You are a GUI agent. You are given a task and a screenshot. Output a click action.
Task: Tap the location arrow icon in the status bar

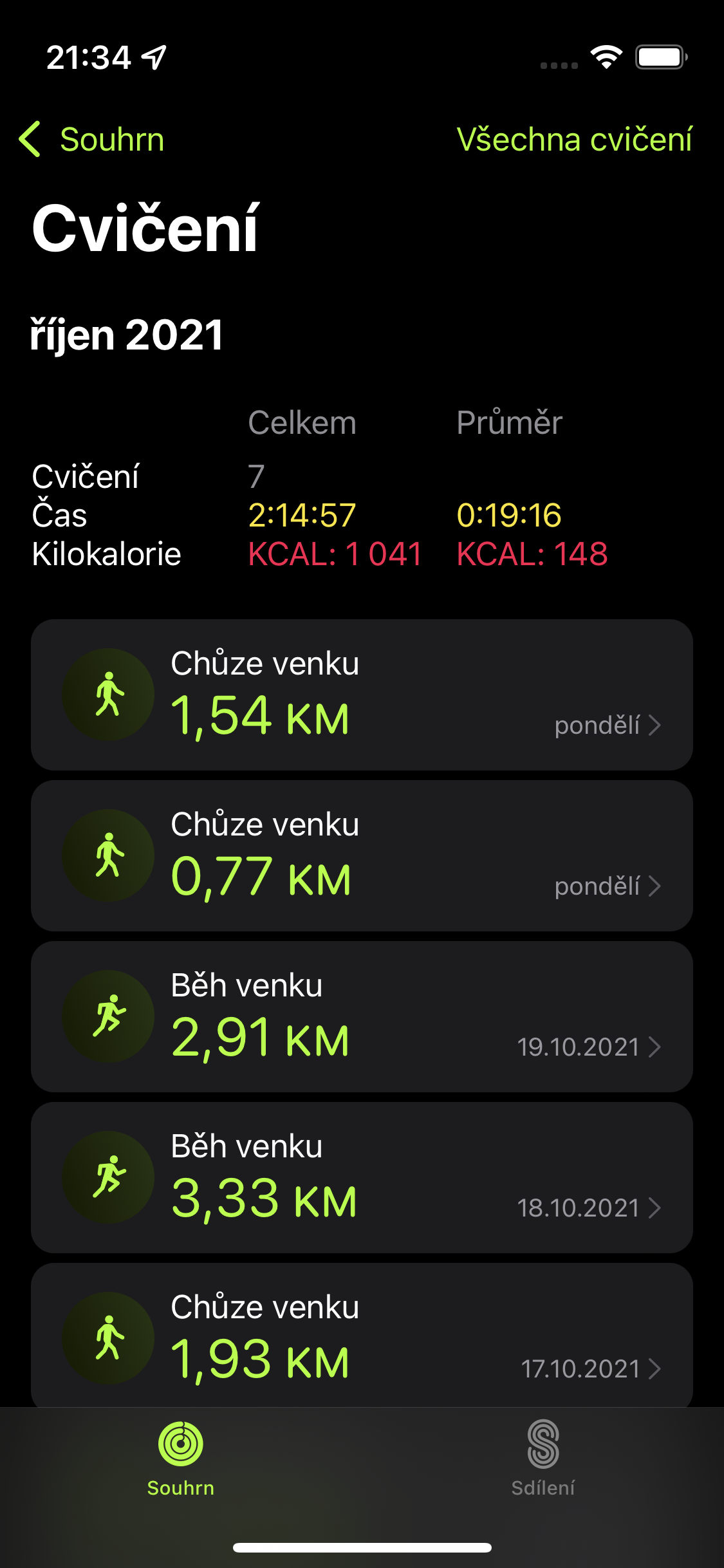[153, 57]
